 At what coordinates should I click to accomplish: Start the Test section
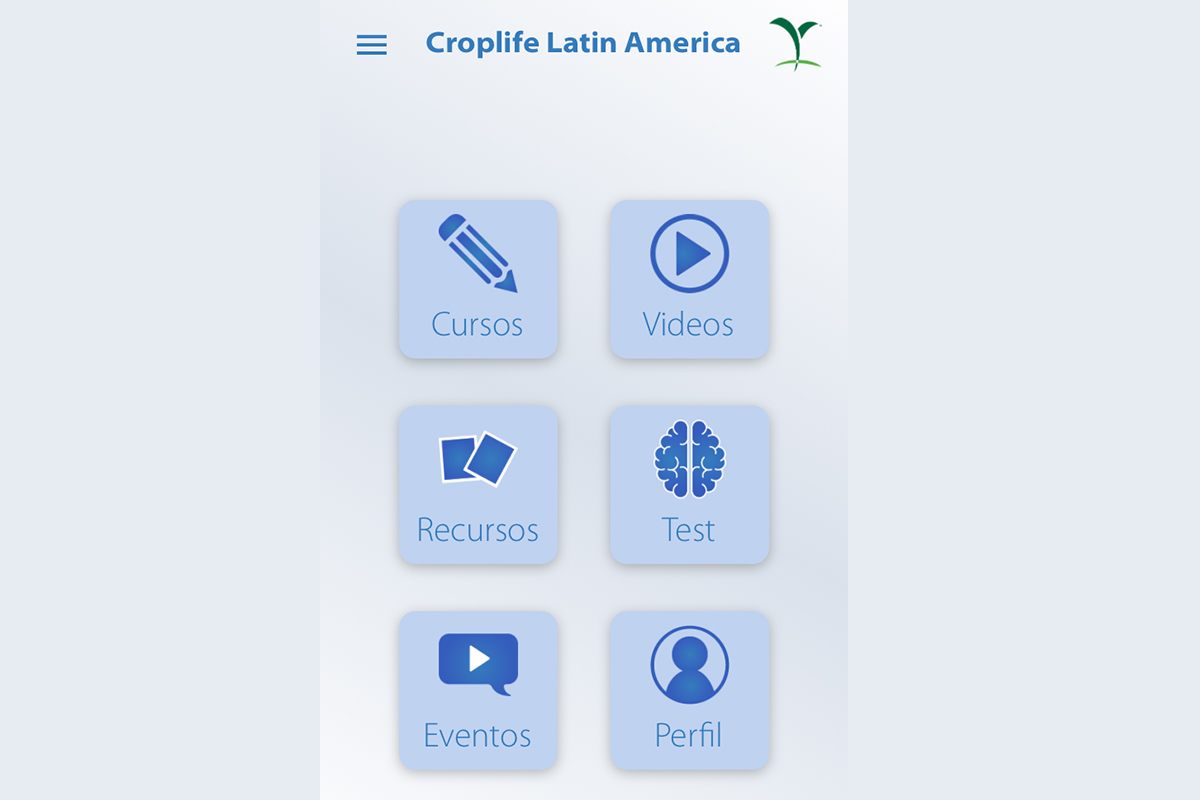[x=689, y=484]
